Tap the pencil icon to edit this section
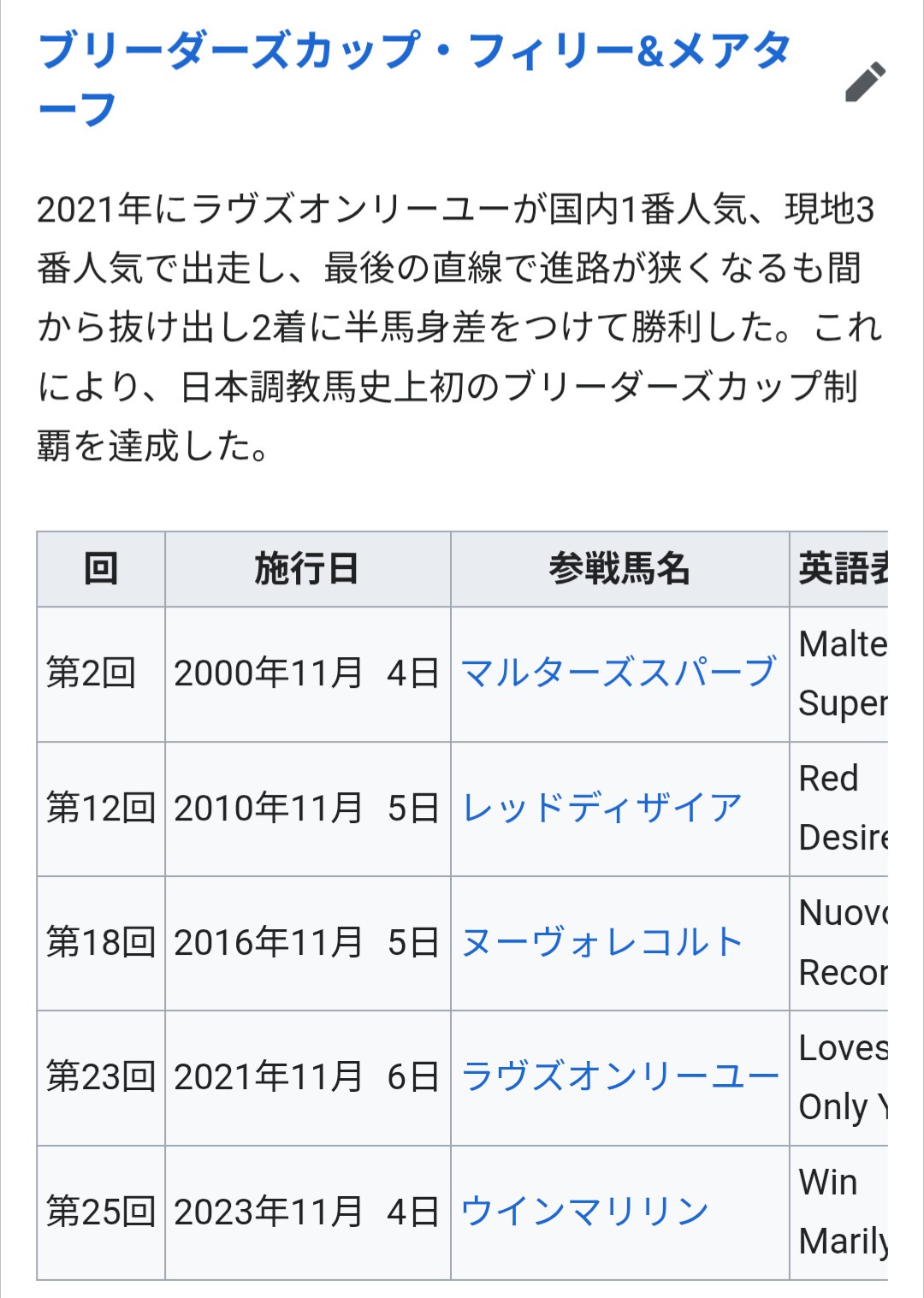Viewport: 924px width, 1298px height. (x=865, y=82)
